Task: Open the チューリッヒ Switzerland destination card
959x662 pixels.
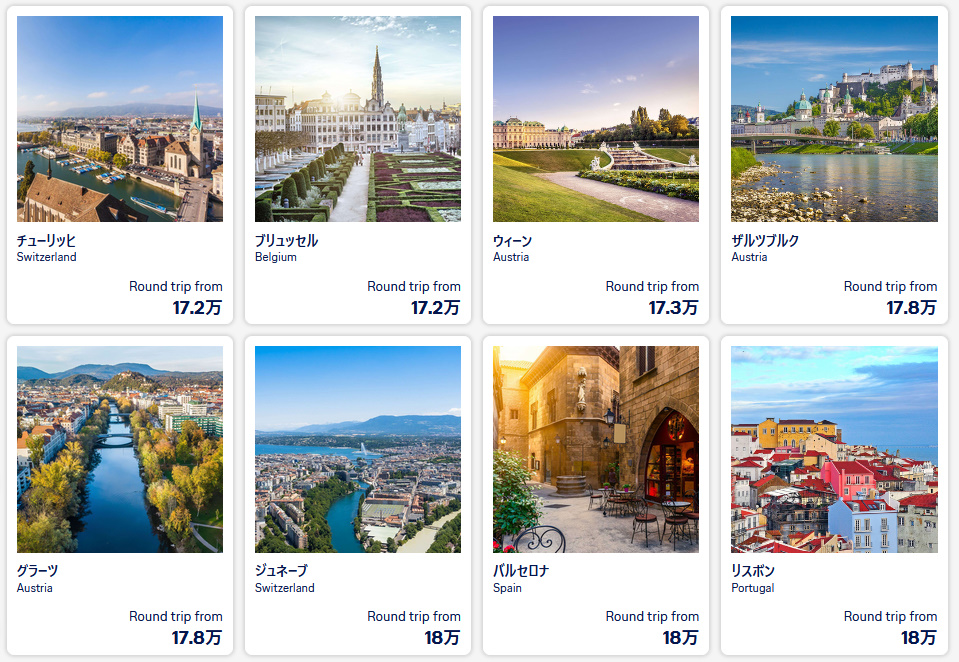Action: [x=120, y=165]
